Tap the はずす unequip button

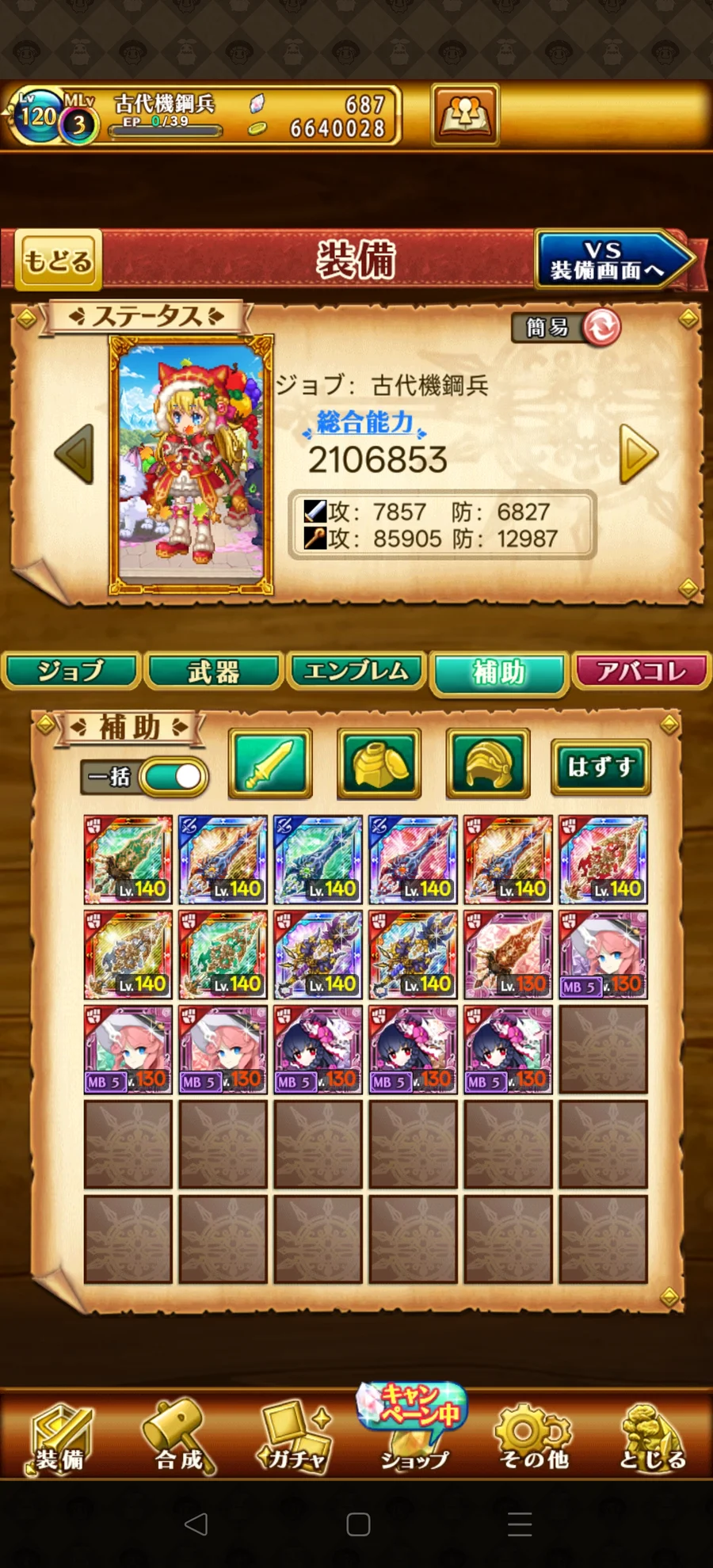click(x=601, y=767)
